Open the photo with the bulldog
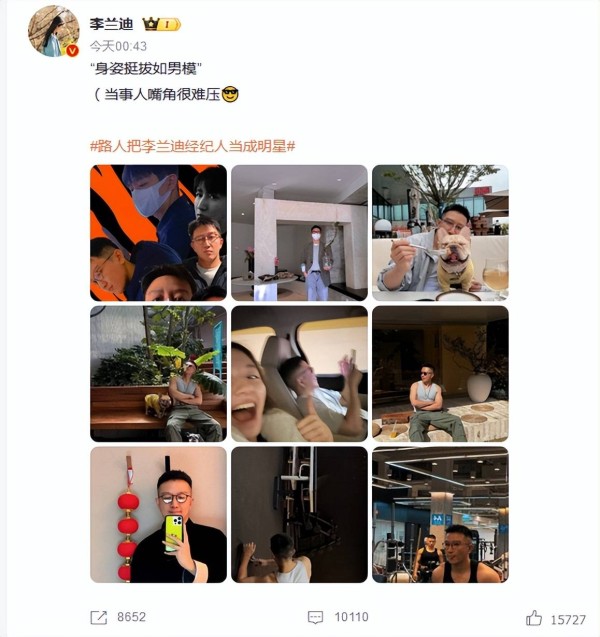 440,233
